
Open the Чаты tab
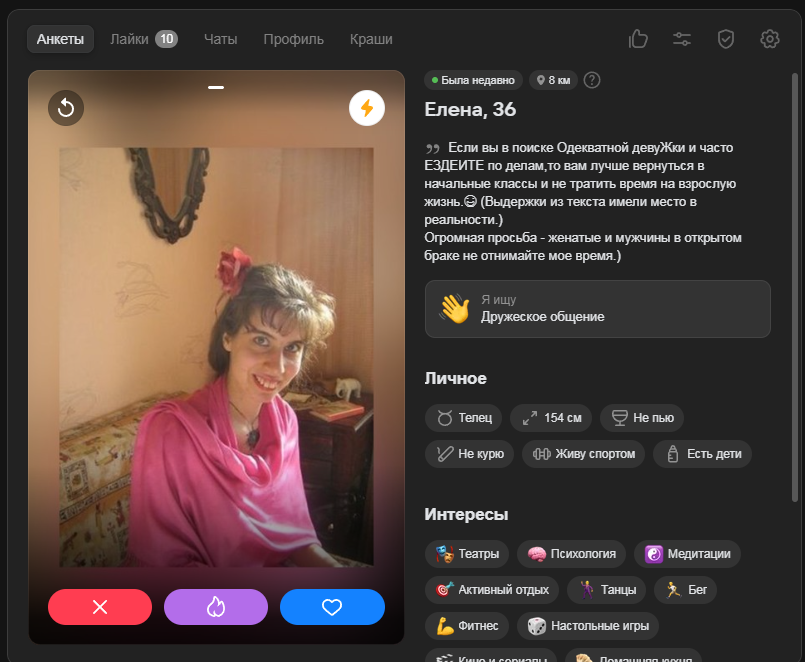pyautogui.click(x=220, y=39)
